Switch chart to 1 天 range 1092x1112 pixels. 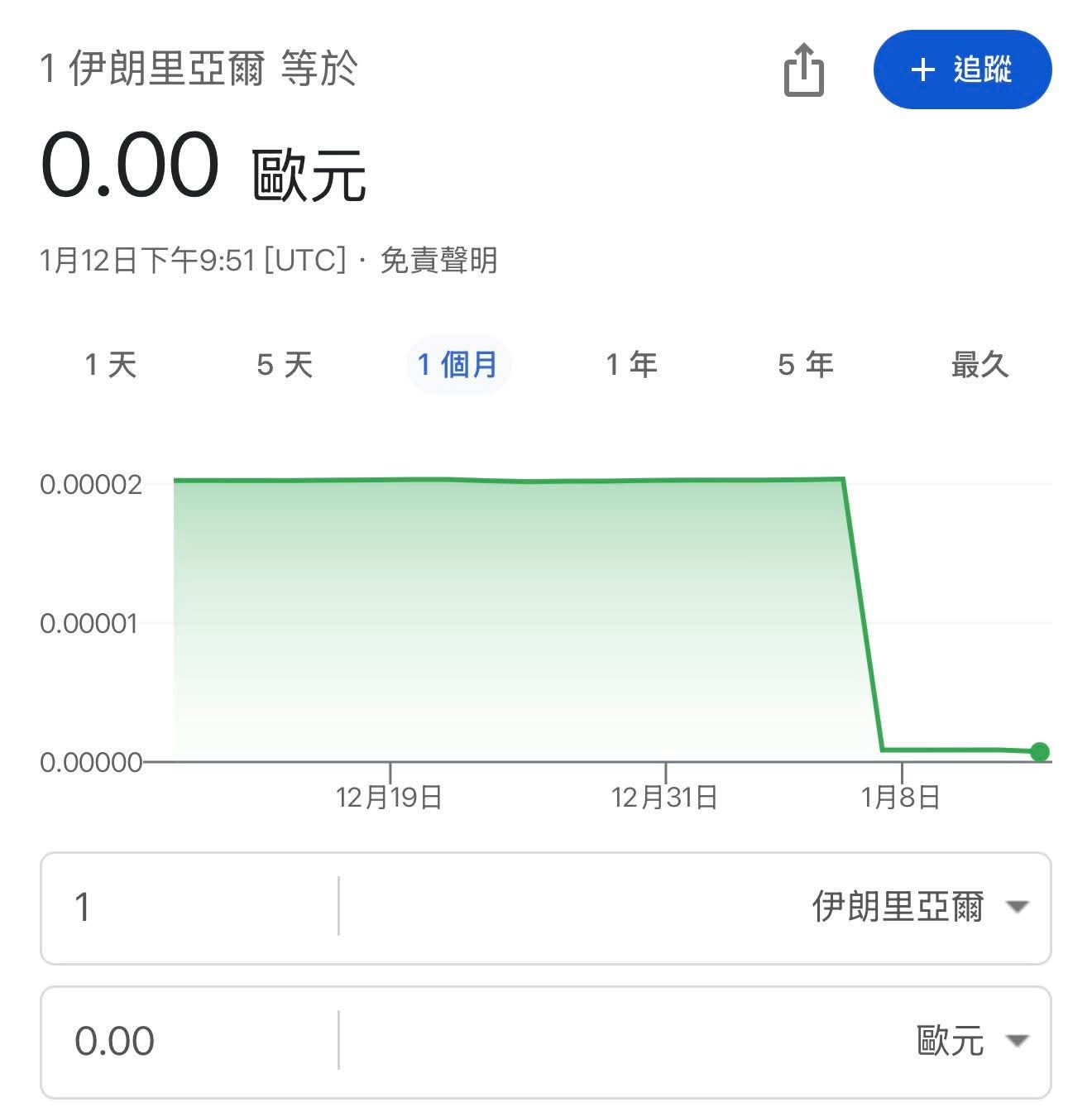pos(111,364)
